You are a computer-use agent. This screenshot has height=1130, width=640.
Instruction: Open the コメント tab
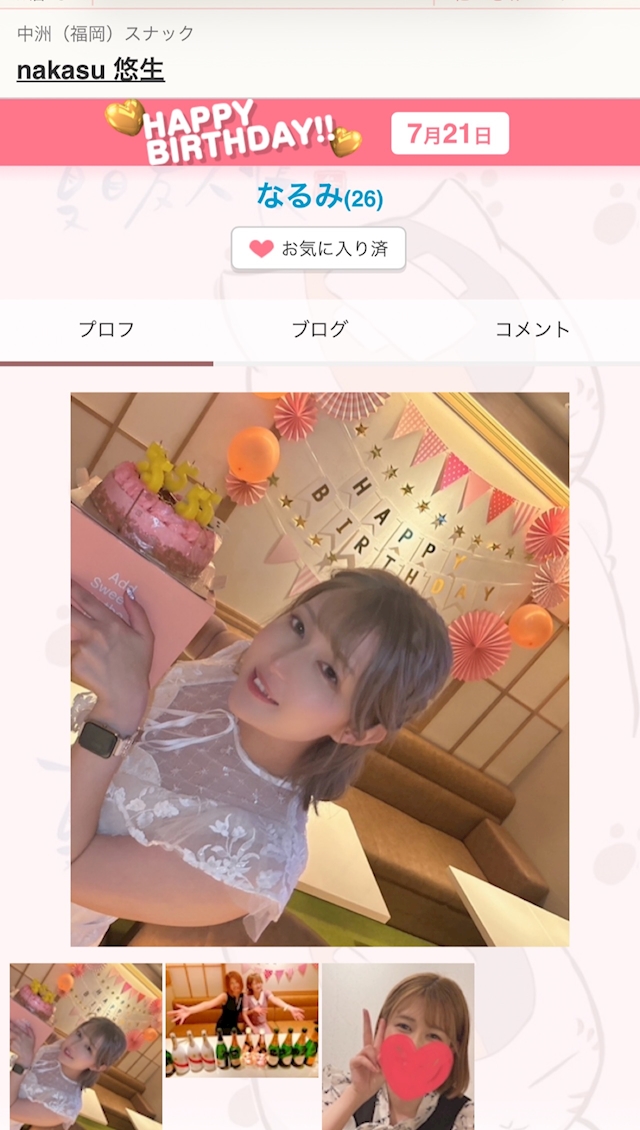pyautogui.click(x=533, y=331)
